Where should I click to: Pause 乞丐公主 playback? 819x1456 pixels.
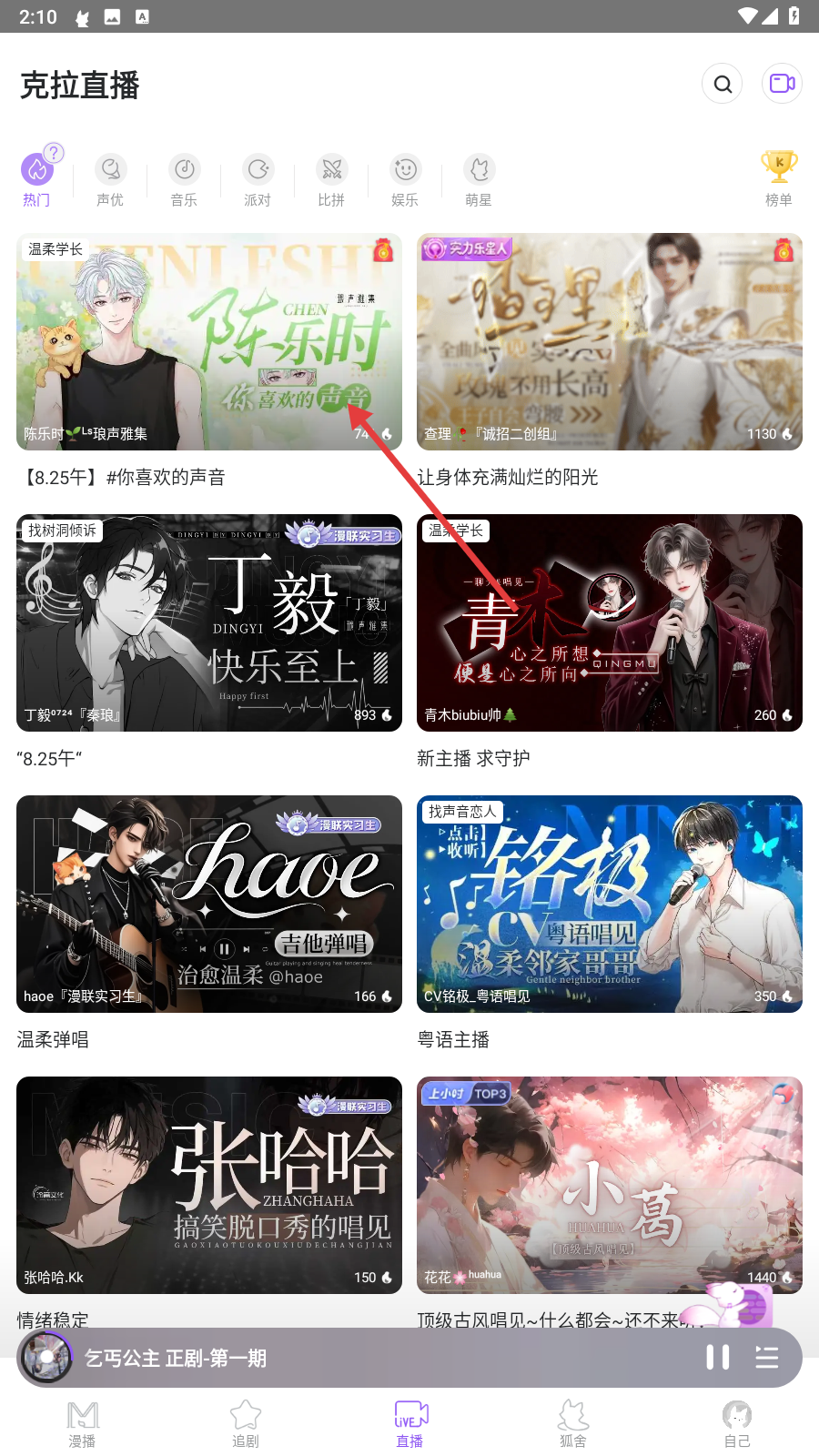(x=718, y=1358)
